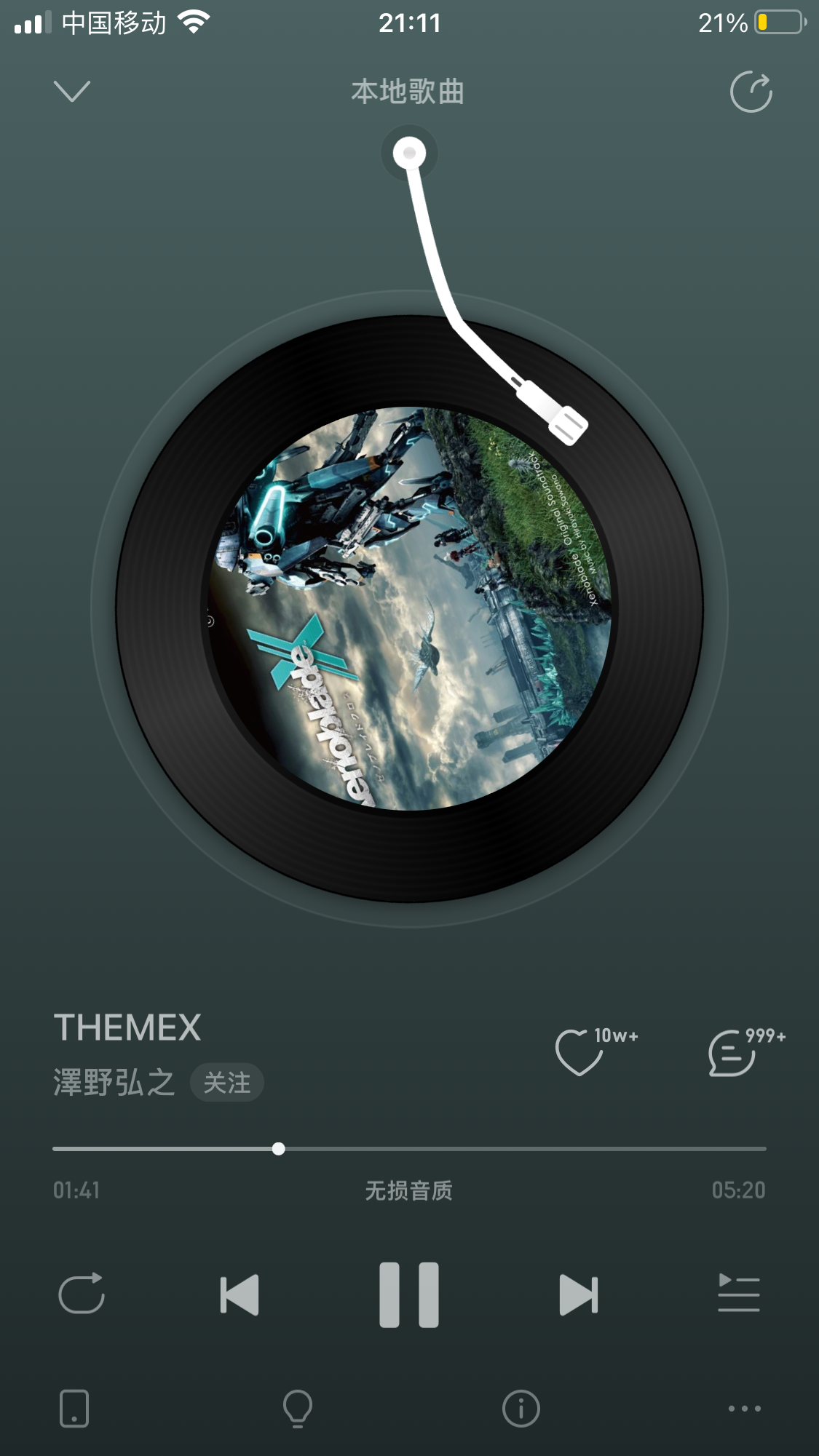Open the phone device icon
The width and height of the screenshot is (819, 1456).
point(74,1409)
